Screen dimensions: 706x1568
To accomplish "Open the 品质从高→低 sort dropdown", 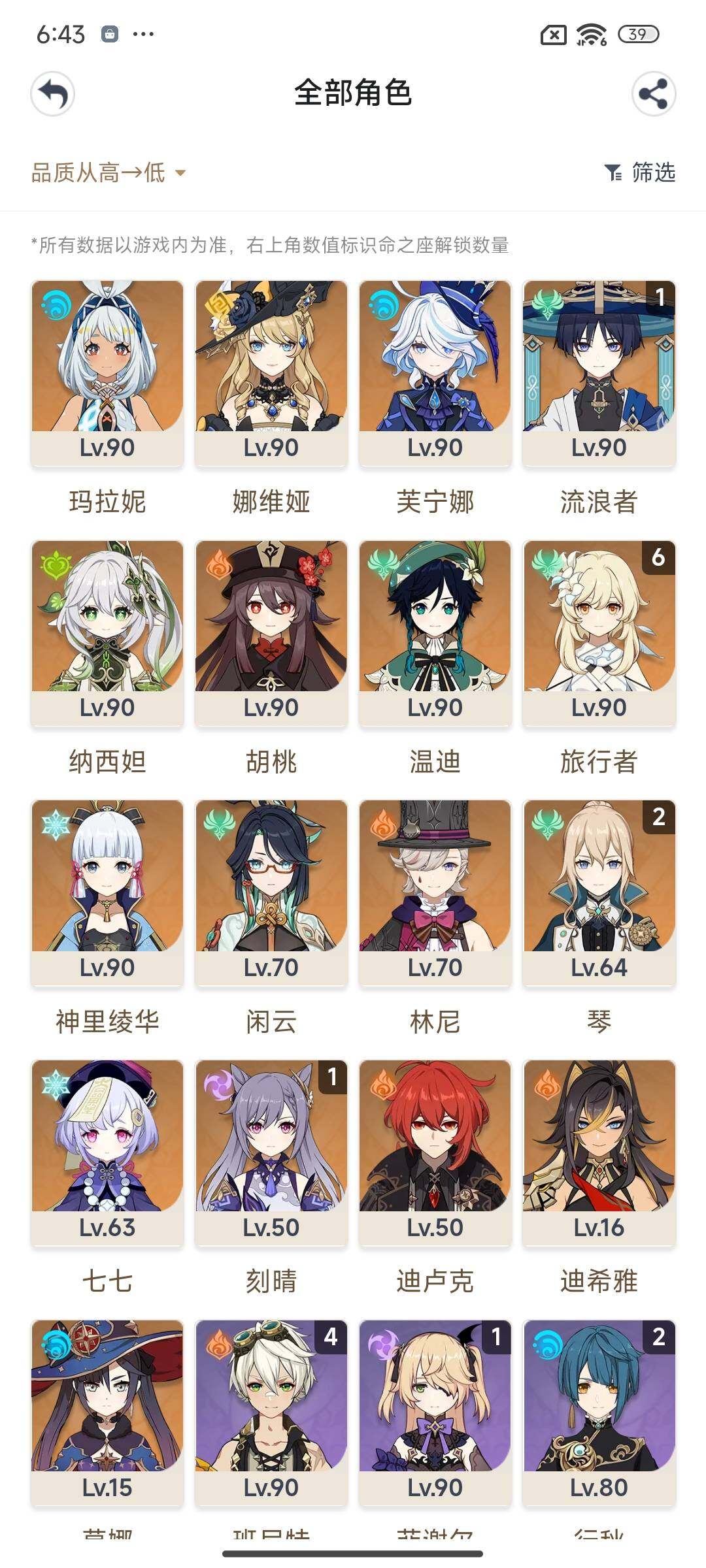I will click(109, 173).
